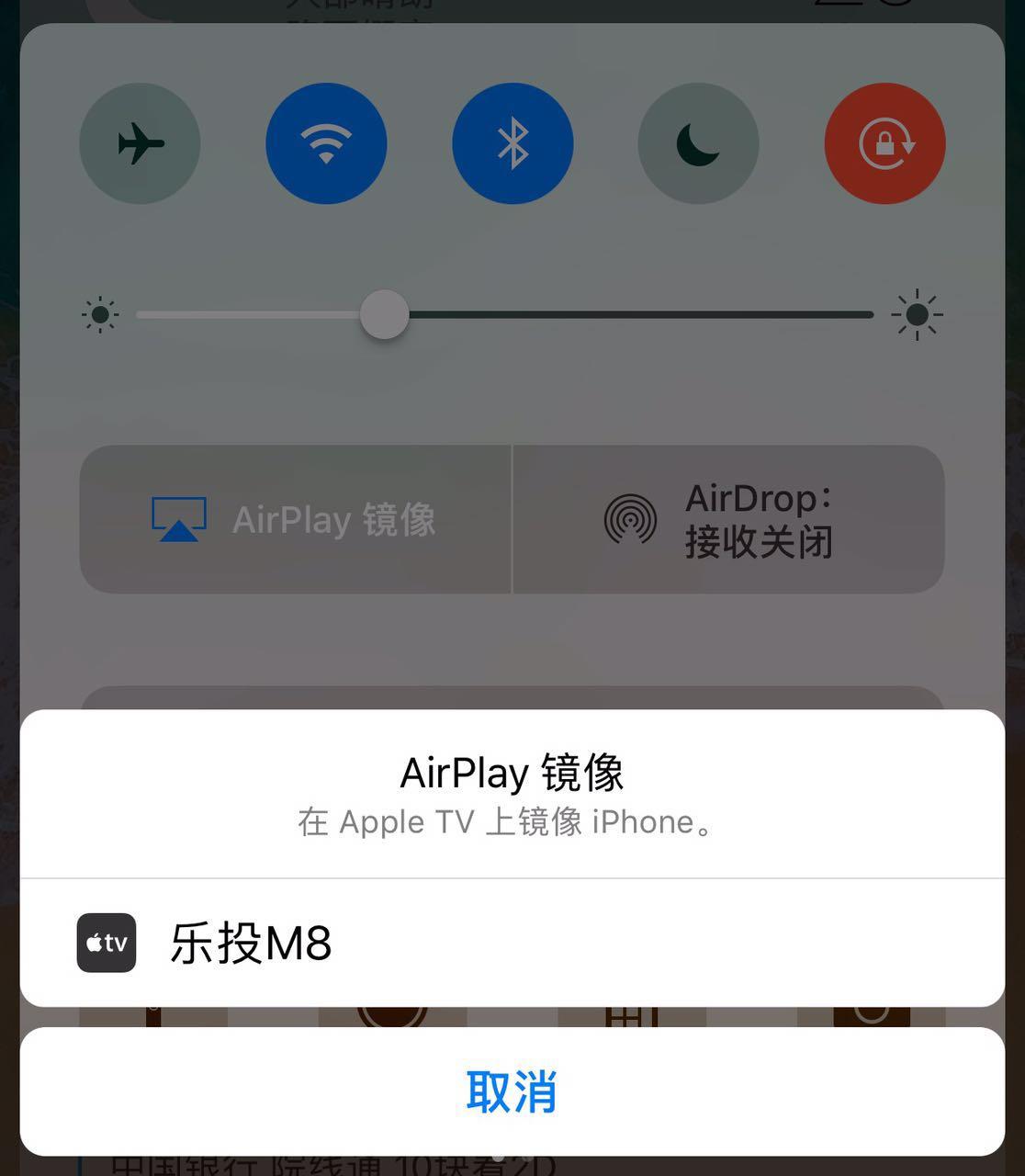Toggle airplane mode
The image size is (1025, 1176).
pyautogui.click(x=140, y=143)
